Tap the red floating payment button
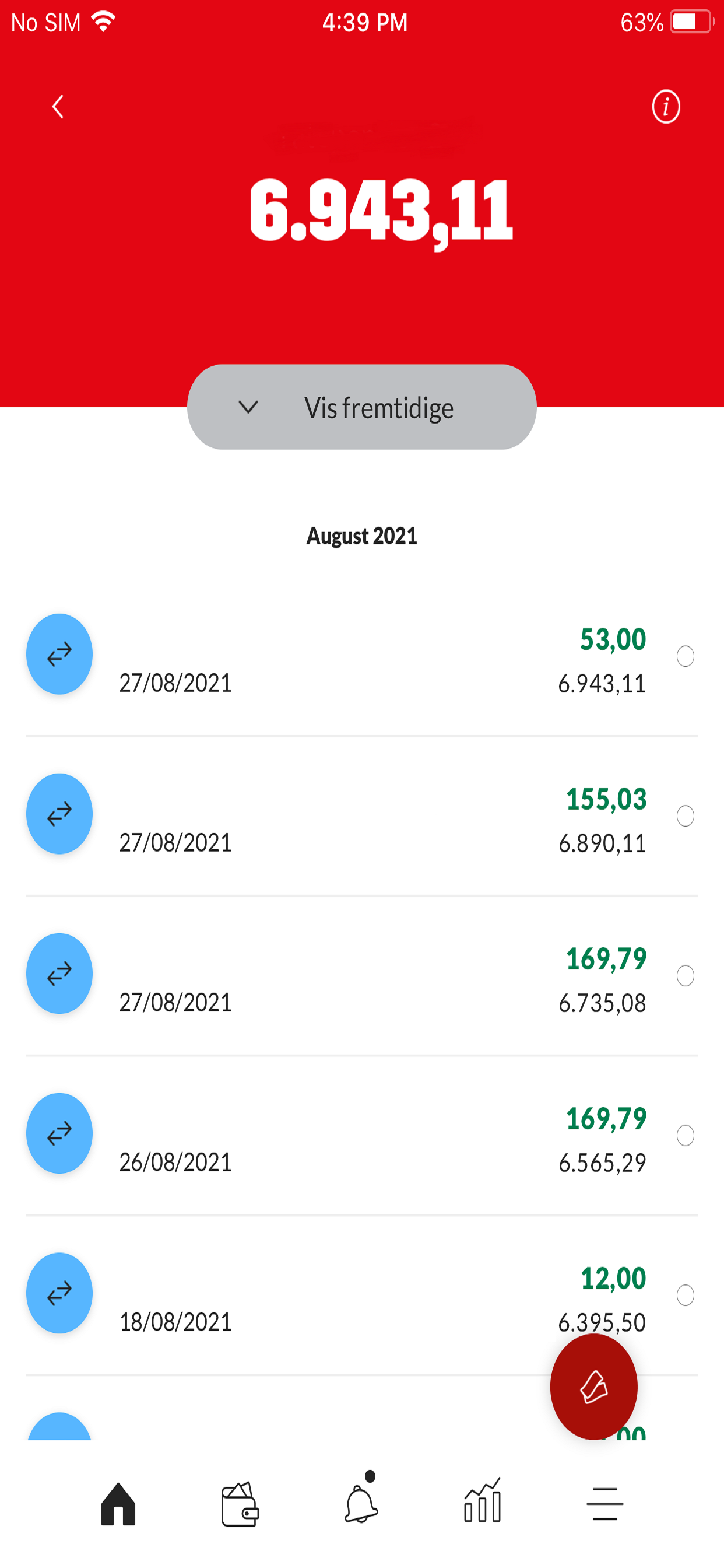 [593, 1388]
